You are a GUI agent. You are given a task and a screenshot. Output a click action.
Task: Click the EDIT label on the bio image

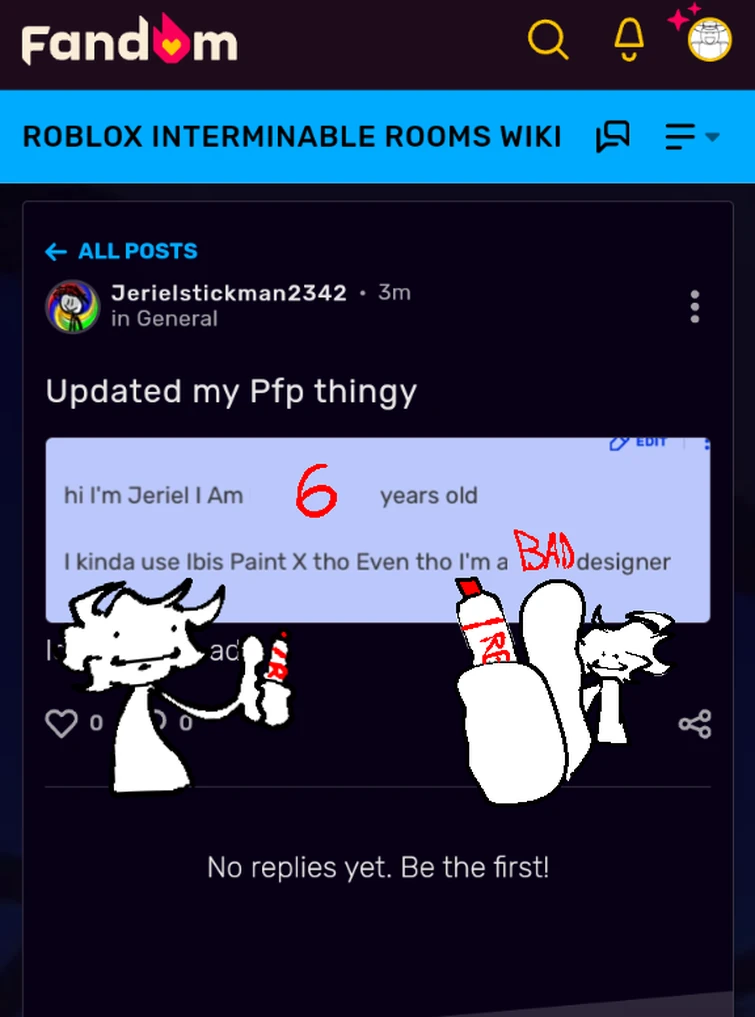click(x=638, y=439)
